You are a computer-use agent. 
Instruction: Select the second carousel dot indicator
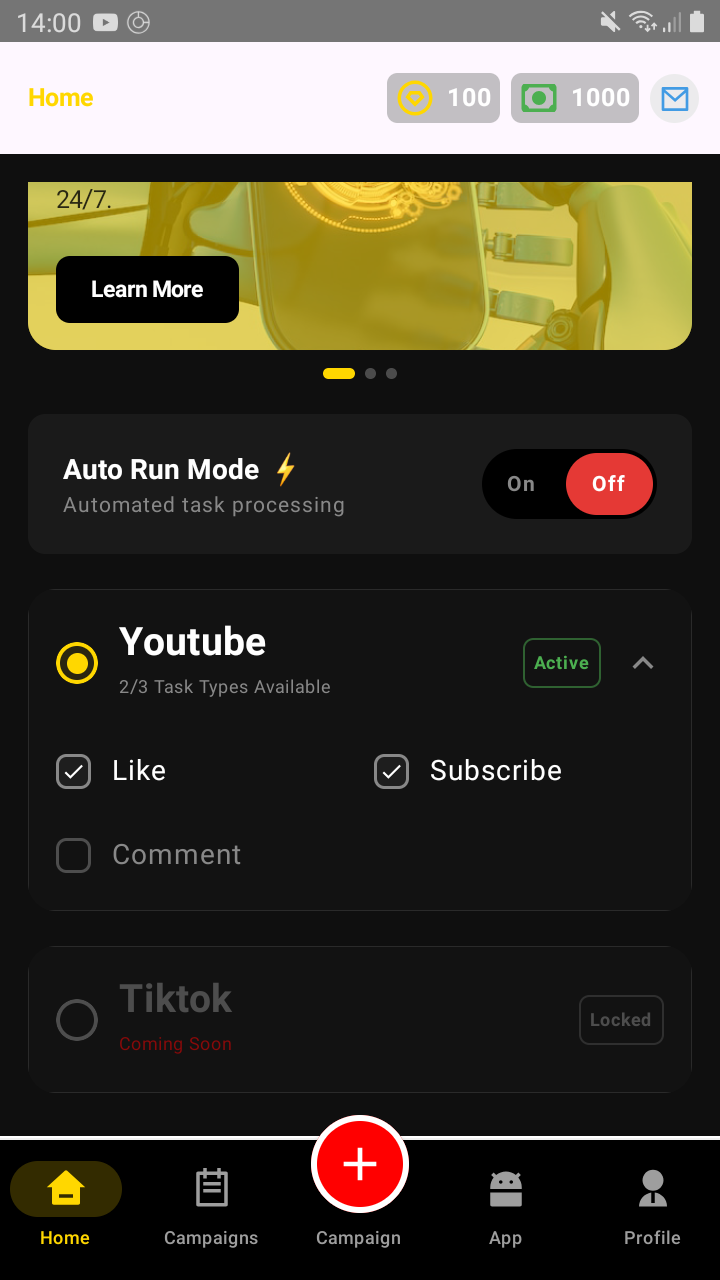[370, 373]
